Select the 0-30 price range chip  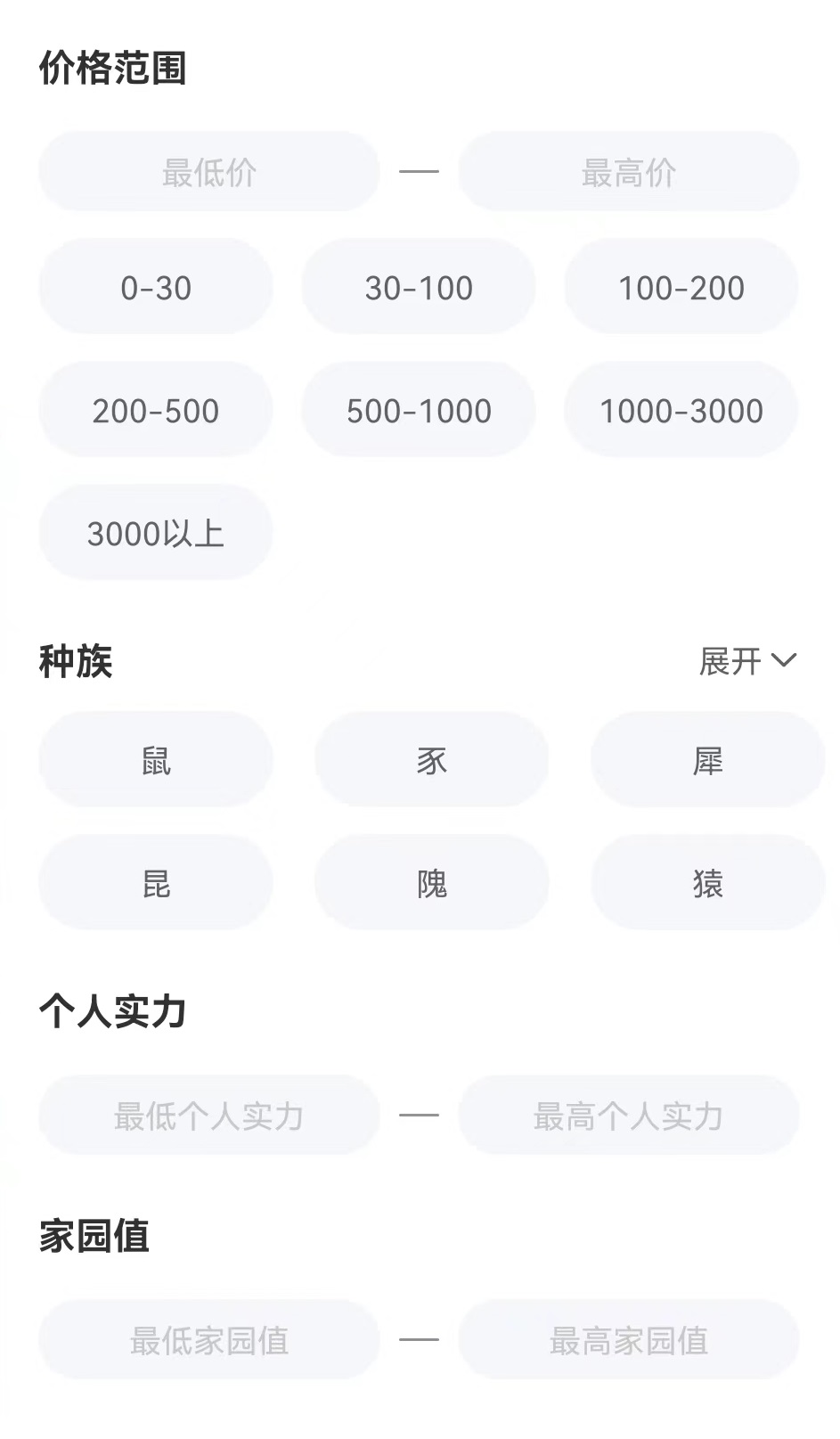point(156,287)
